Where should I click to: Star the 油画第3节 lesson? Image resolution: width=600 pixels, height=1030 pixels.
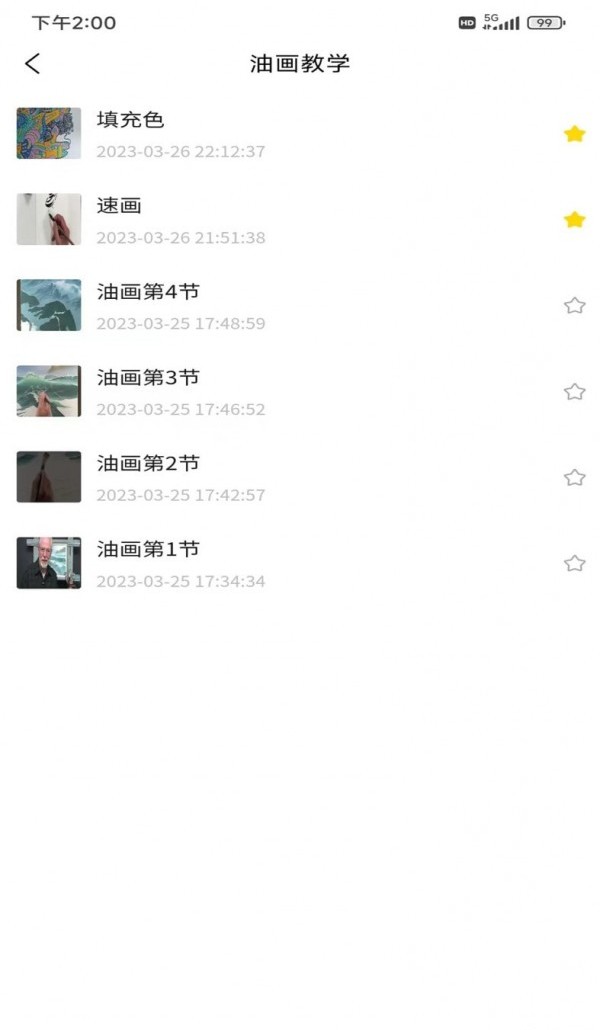coord(574,392)
